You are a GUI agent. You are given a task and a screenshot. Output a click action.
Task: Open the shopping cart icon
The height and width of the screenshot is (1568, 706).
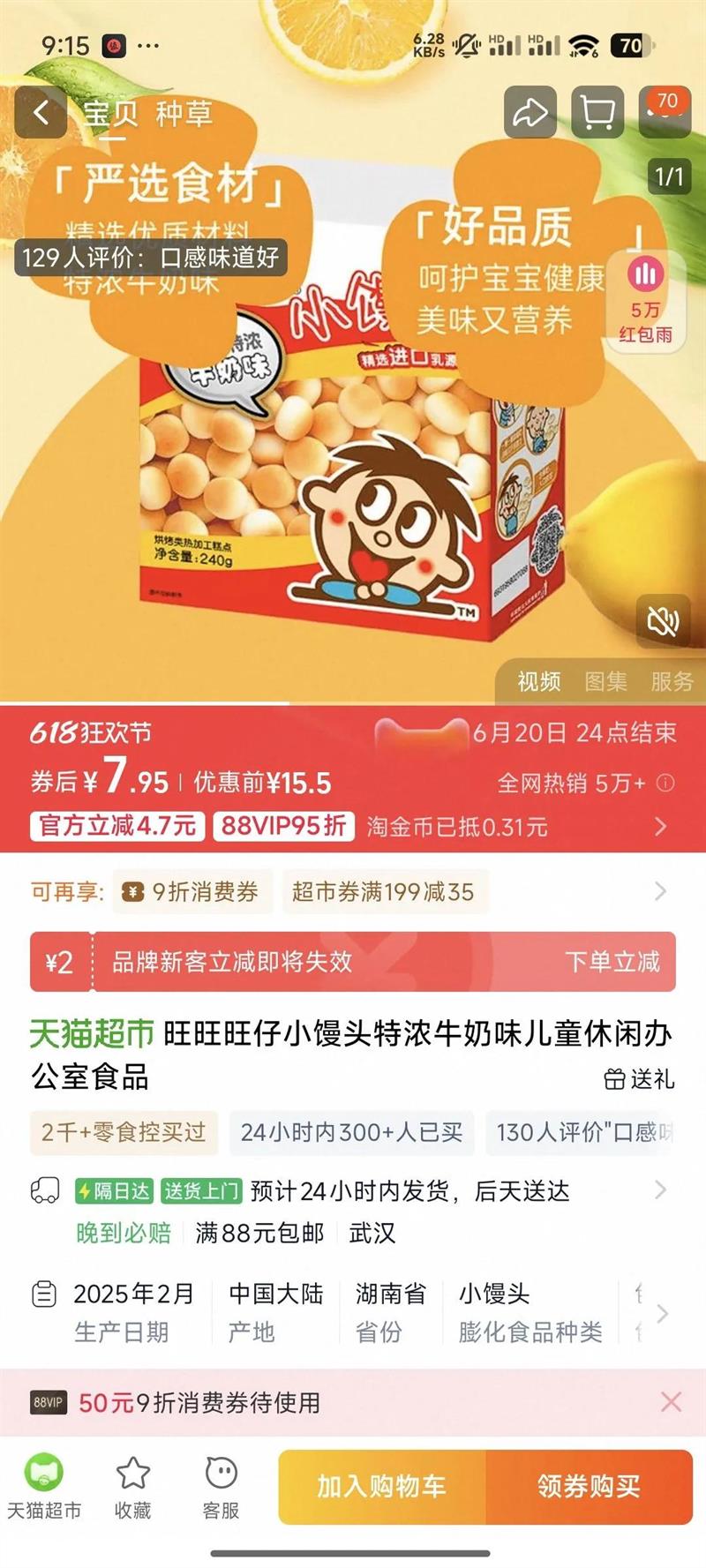597,113
